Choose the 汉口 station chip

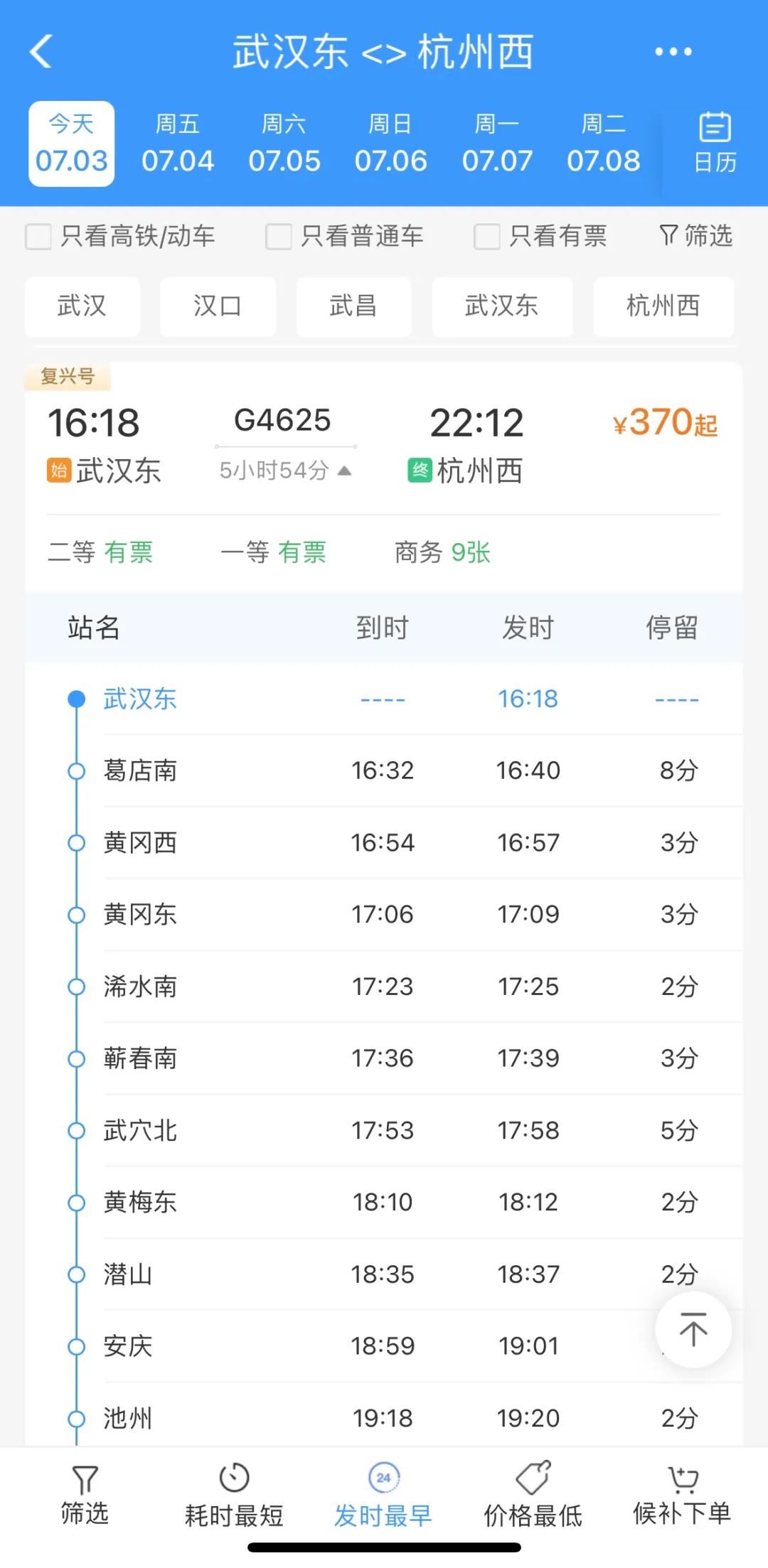pos(218,306)
